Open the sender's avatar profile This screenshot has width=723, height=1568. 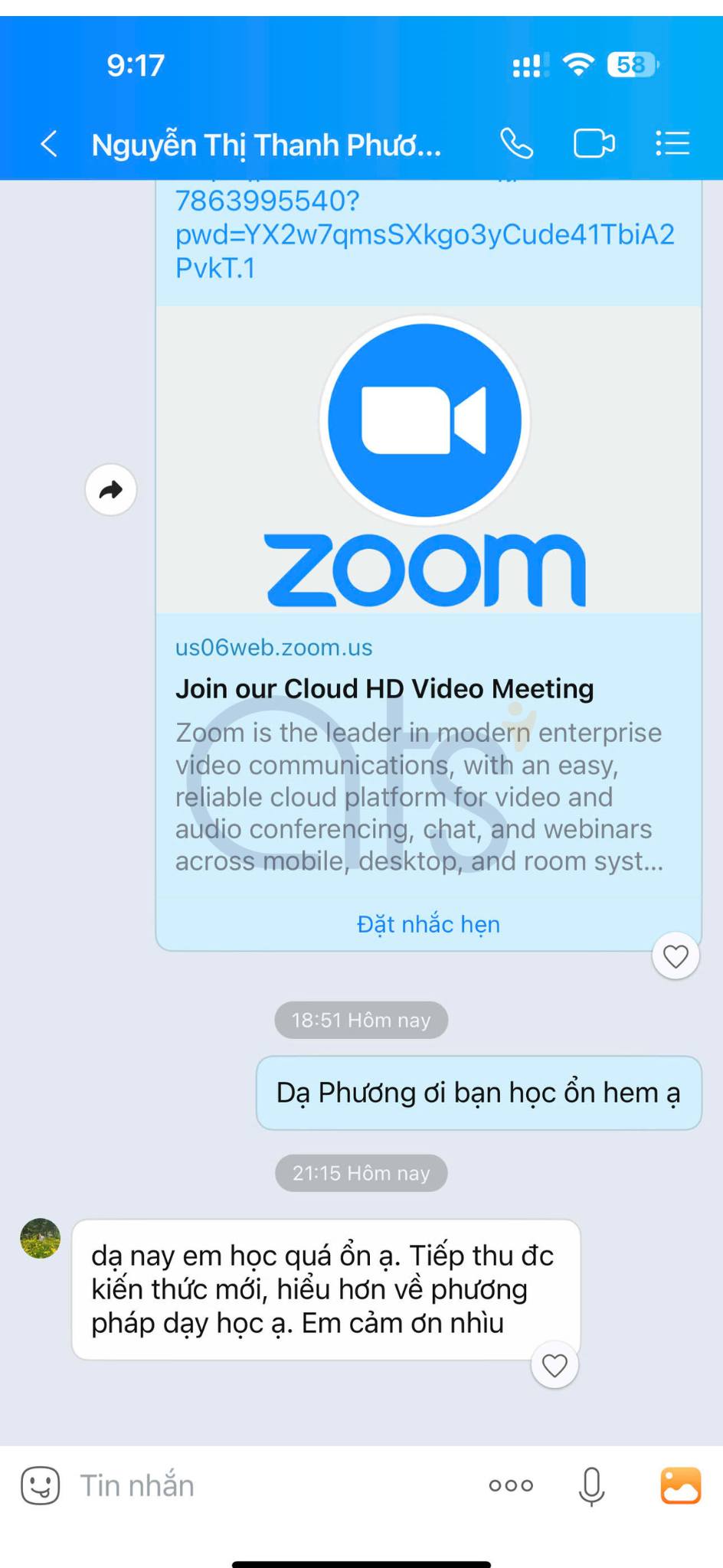click(x=40, y=1239)
